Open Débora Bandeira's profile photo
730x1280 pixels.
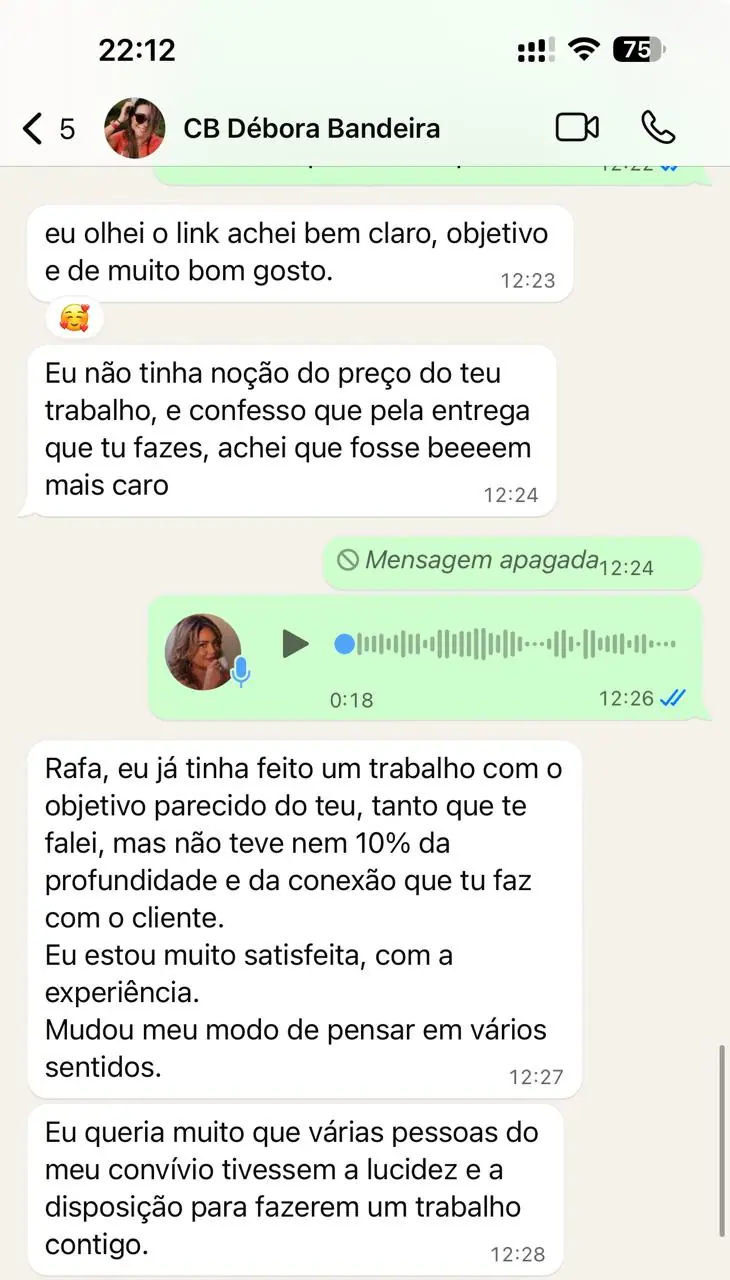coord(135,128)
